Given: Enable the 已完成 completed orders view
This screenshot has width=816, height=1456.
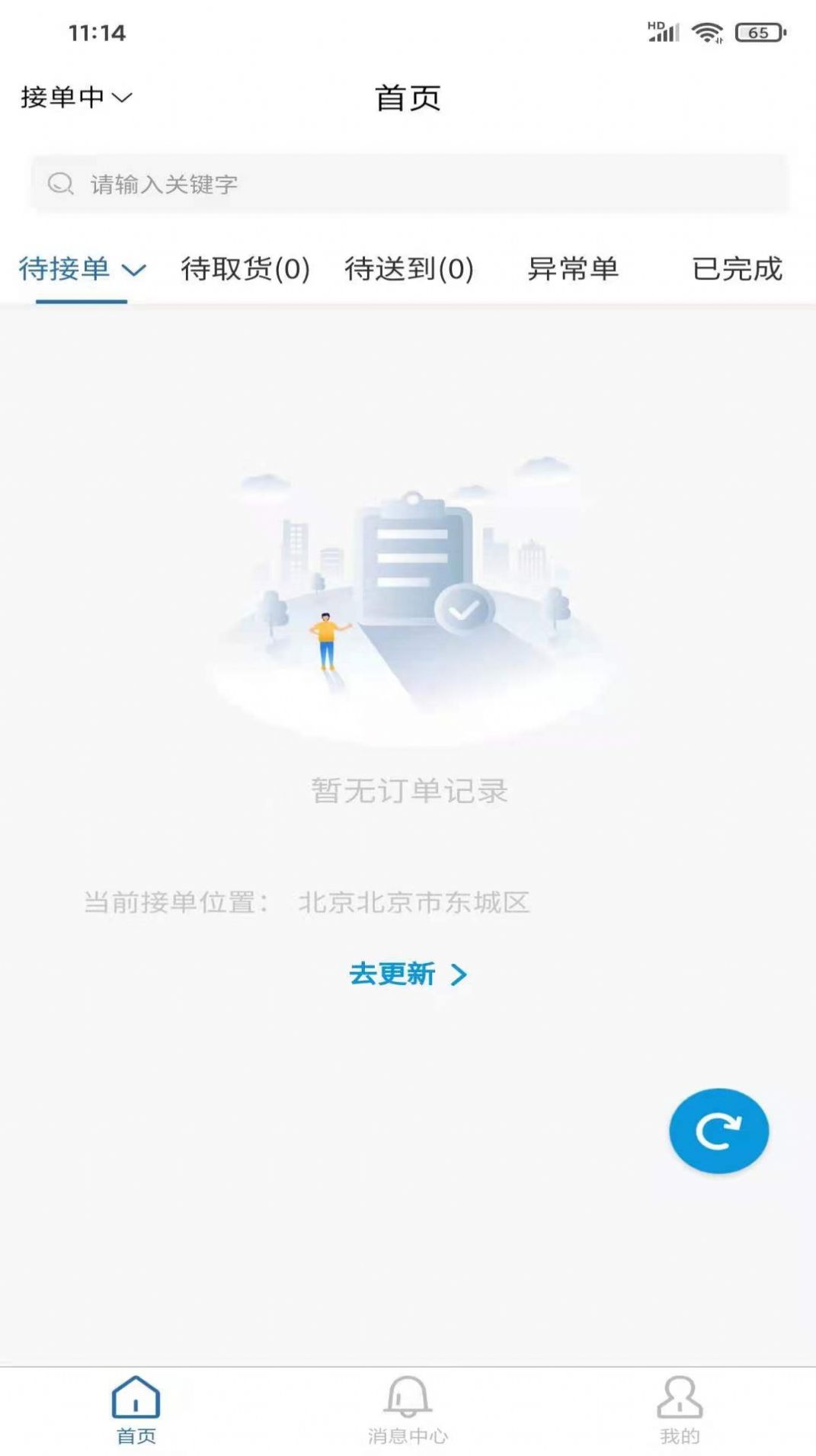Looking at the screenshot, I should [x=736, y=268].
